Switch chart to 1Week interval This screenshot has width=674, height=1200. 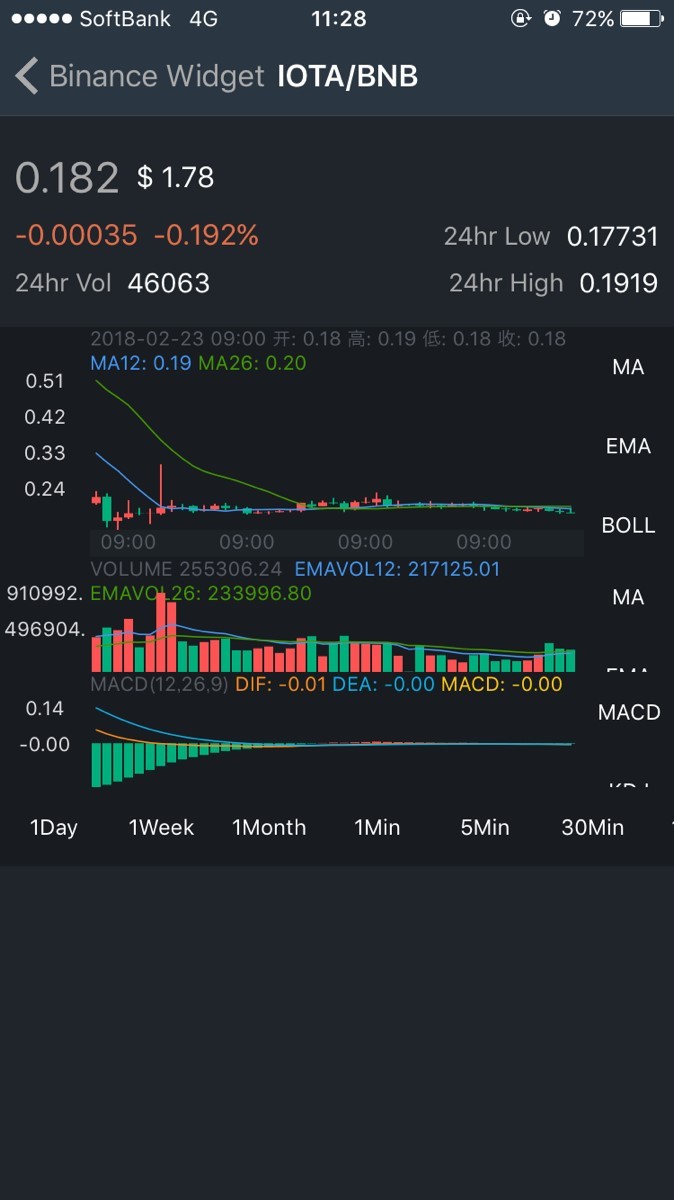point(161,827)
